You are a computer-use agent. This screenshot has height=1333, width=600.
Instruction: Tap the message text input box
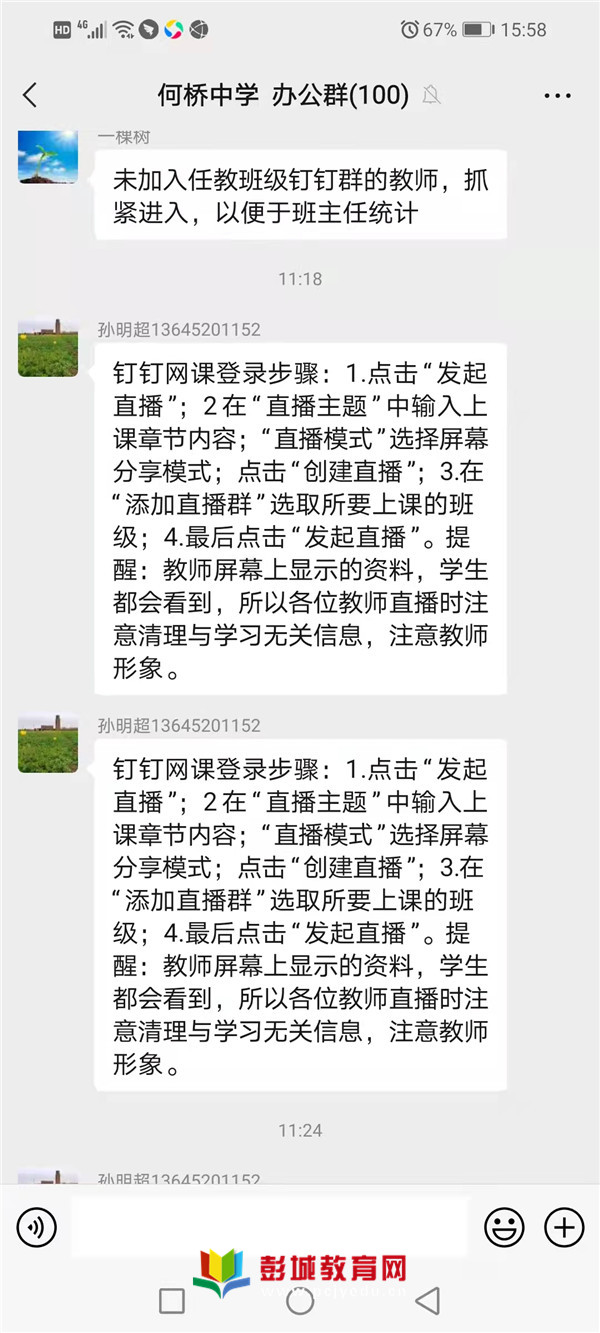tap(268, 1226)
